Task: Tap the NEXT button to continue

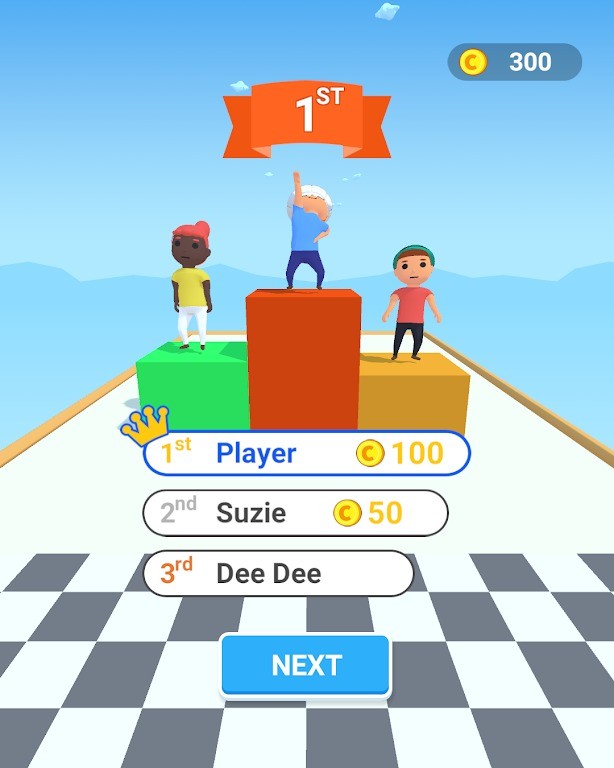Action: (x=306, y=665)
